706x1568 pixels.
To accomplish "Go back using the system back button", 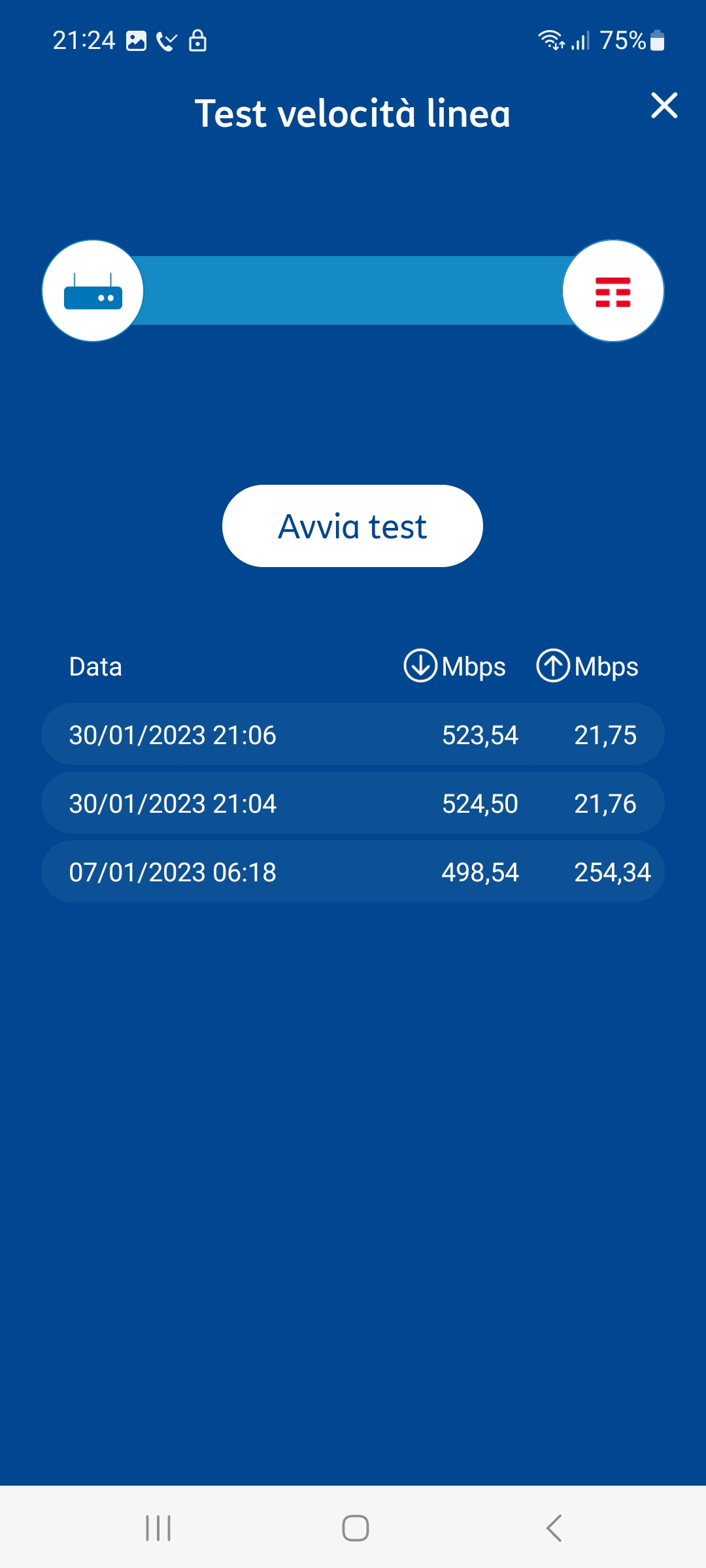I will pos(554,1528).
